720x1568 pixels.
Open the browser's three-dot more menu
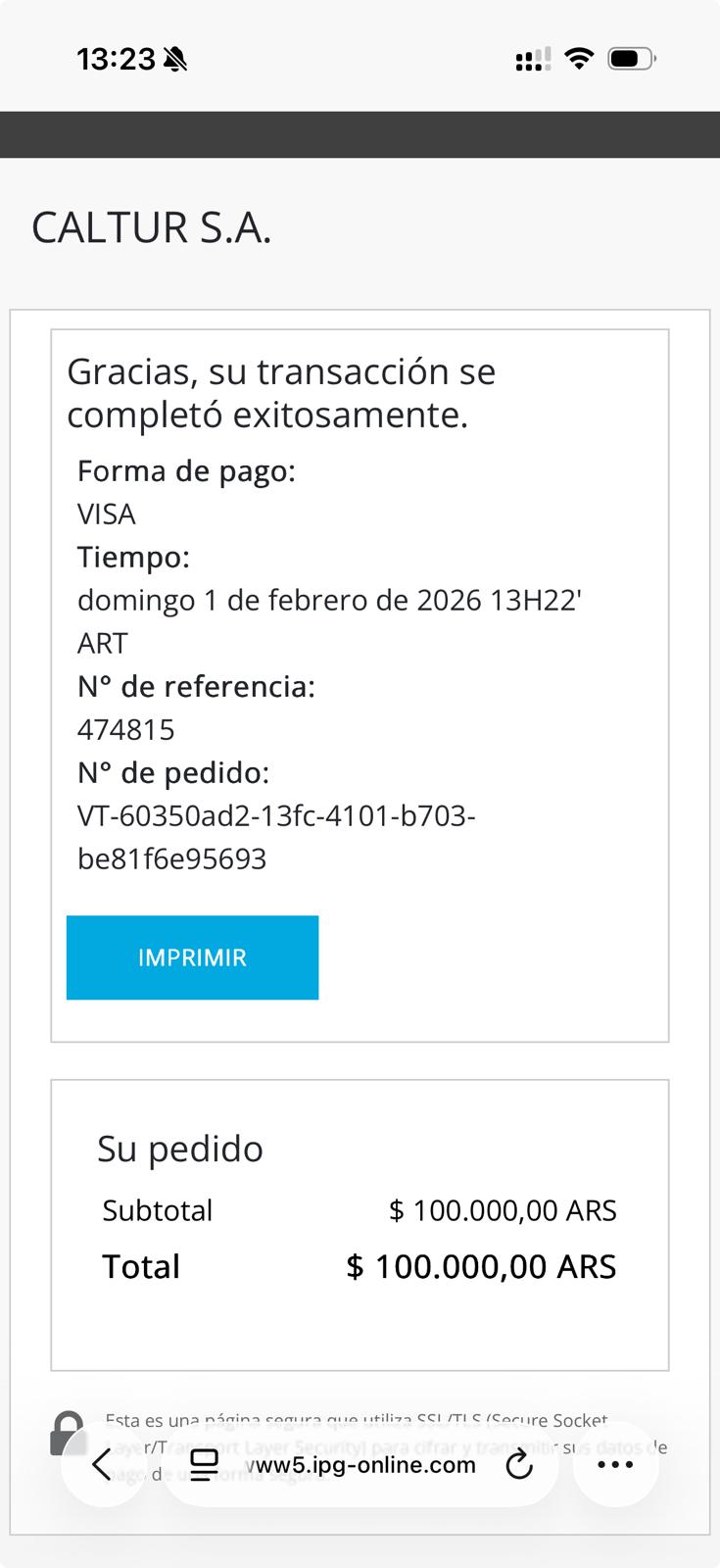(615, 1464)
